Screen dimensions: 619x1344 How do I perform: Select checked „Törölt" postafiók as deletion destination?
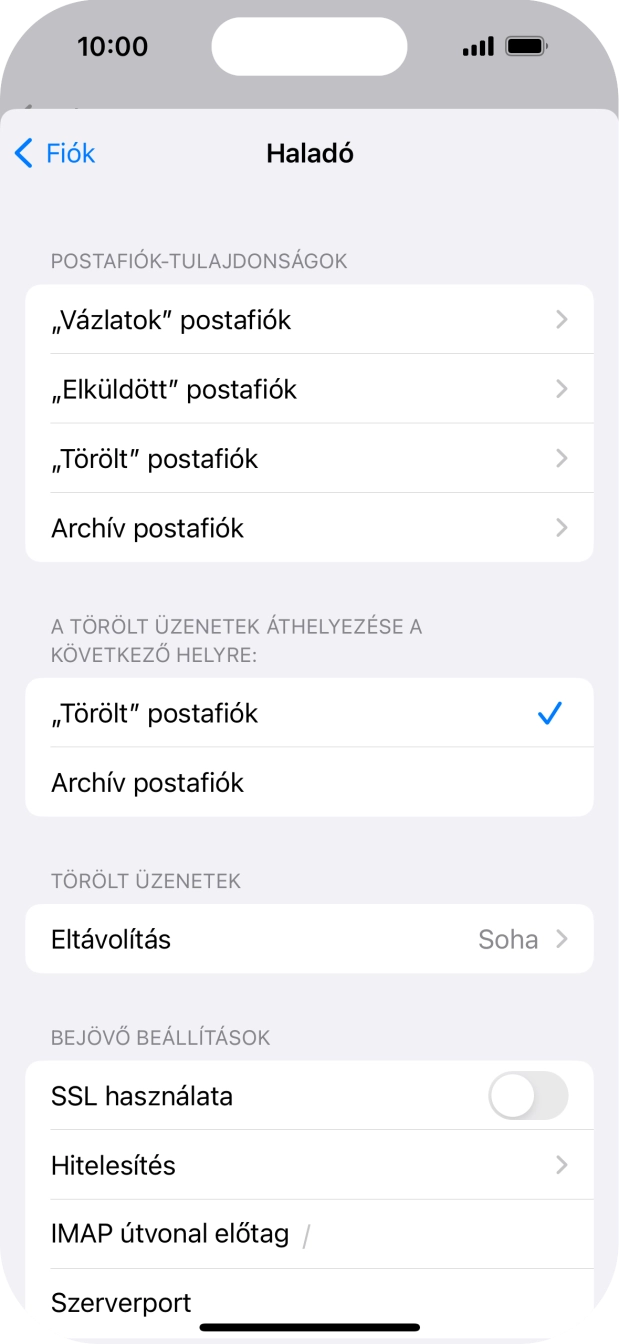tap(309, 713)
